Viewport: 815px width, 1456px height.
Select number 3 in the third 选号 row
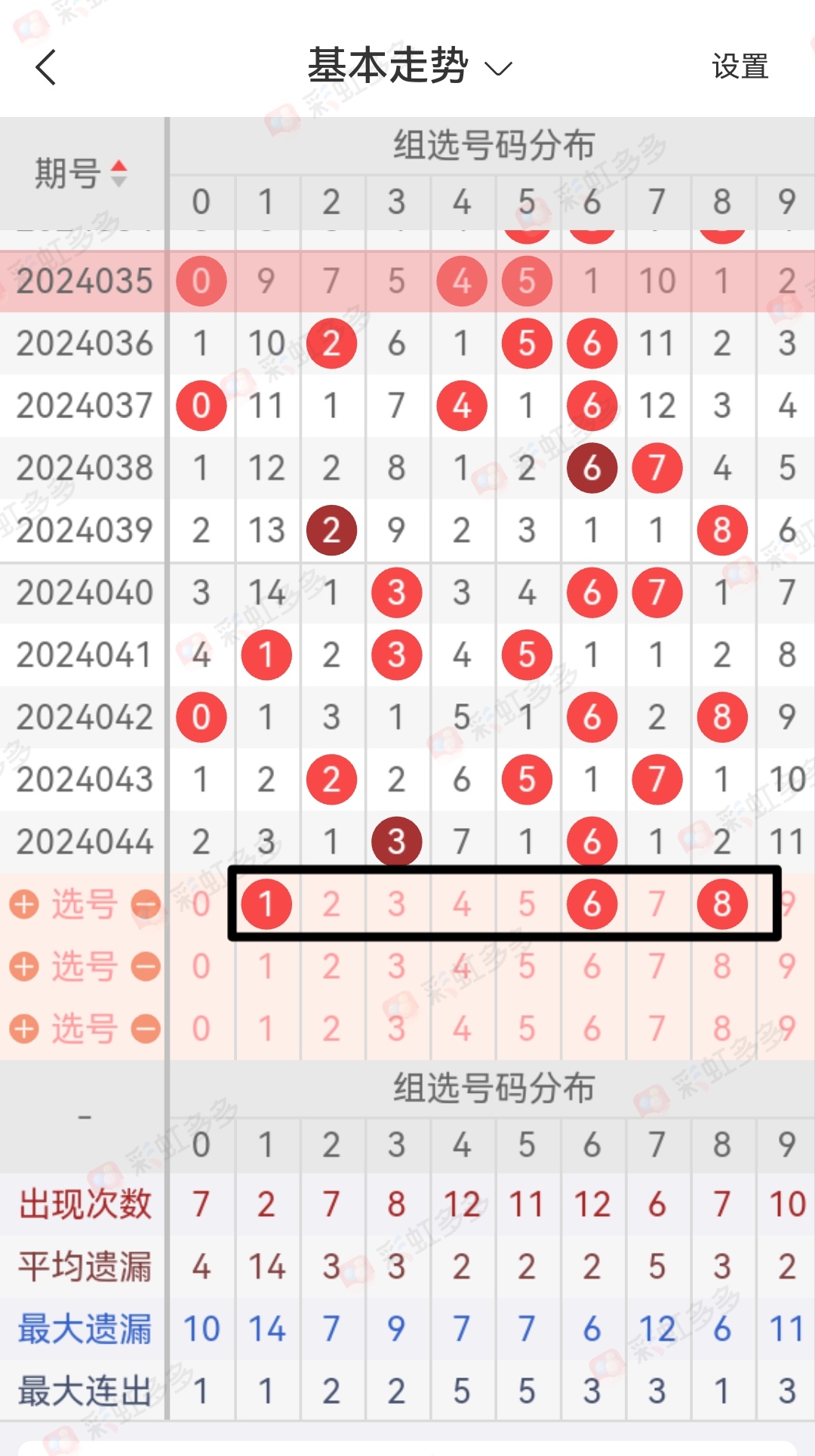396,1029
